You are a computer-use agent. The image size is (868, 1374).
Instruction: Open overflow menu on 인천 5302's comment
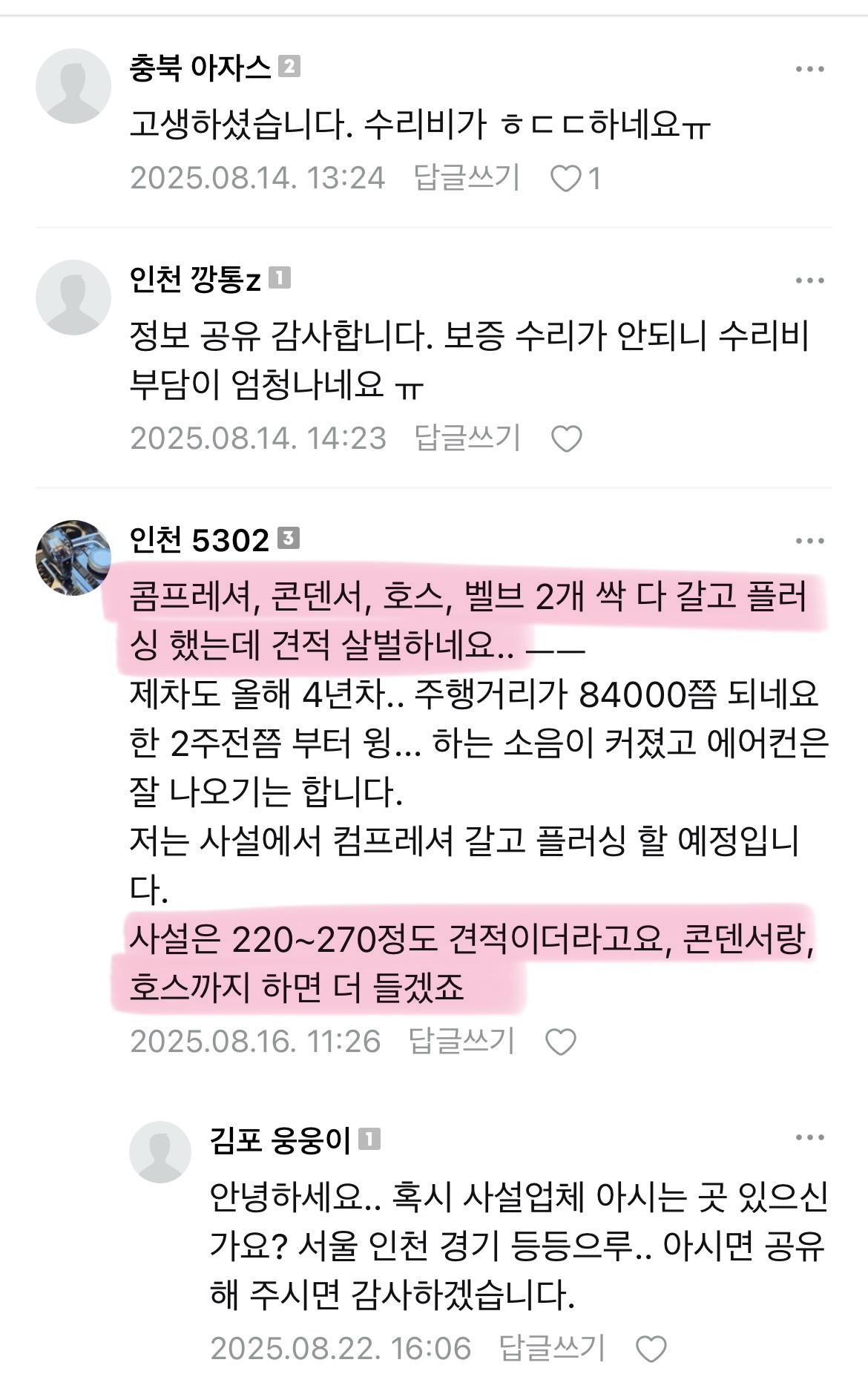click(x=809, y=541)
